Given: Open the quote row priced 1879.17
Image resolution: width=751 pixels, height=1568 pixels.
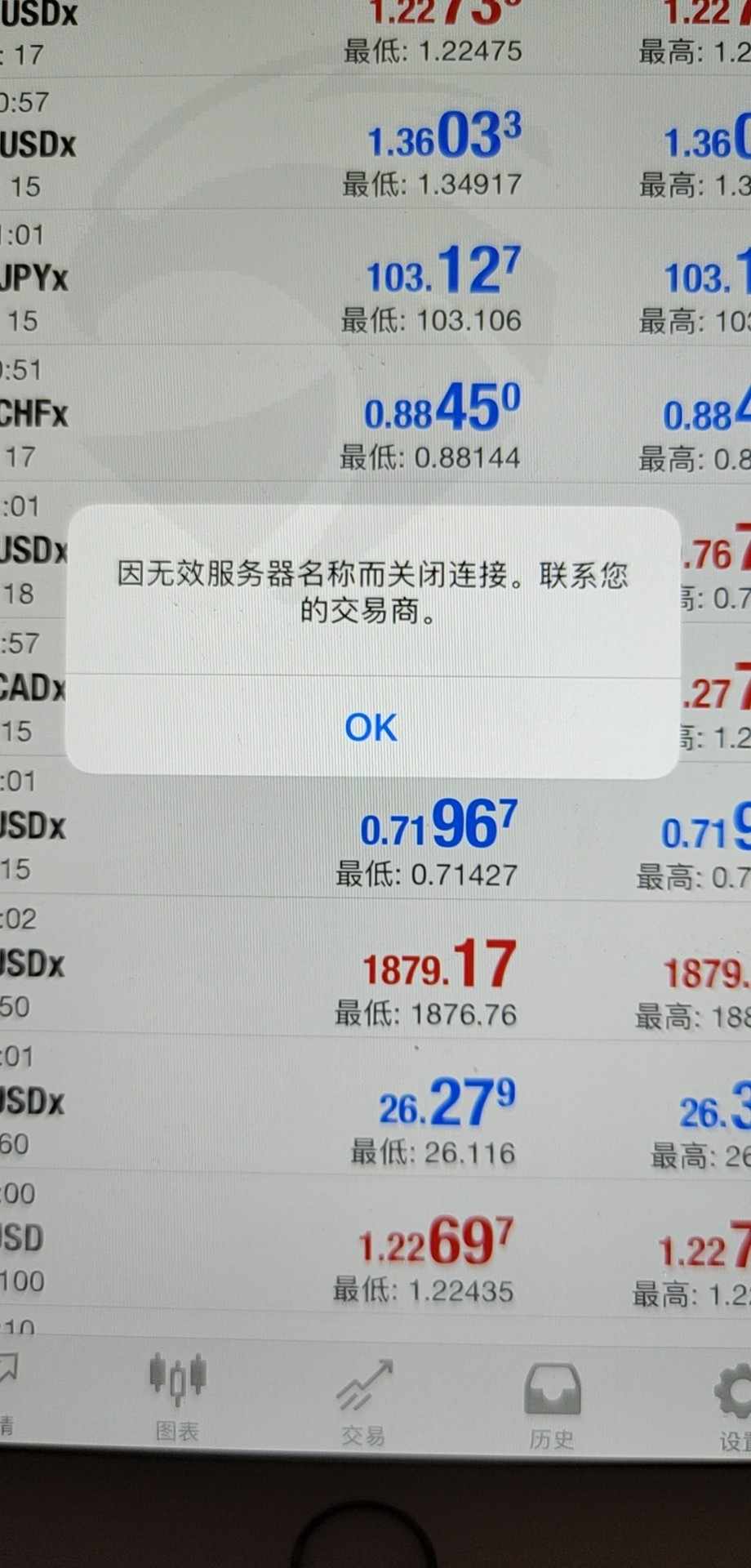Looking at the screenshot, I should tap(375, 970).
